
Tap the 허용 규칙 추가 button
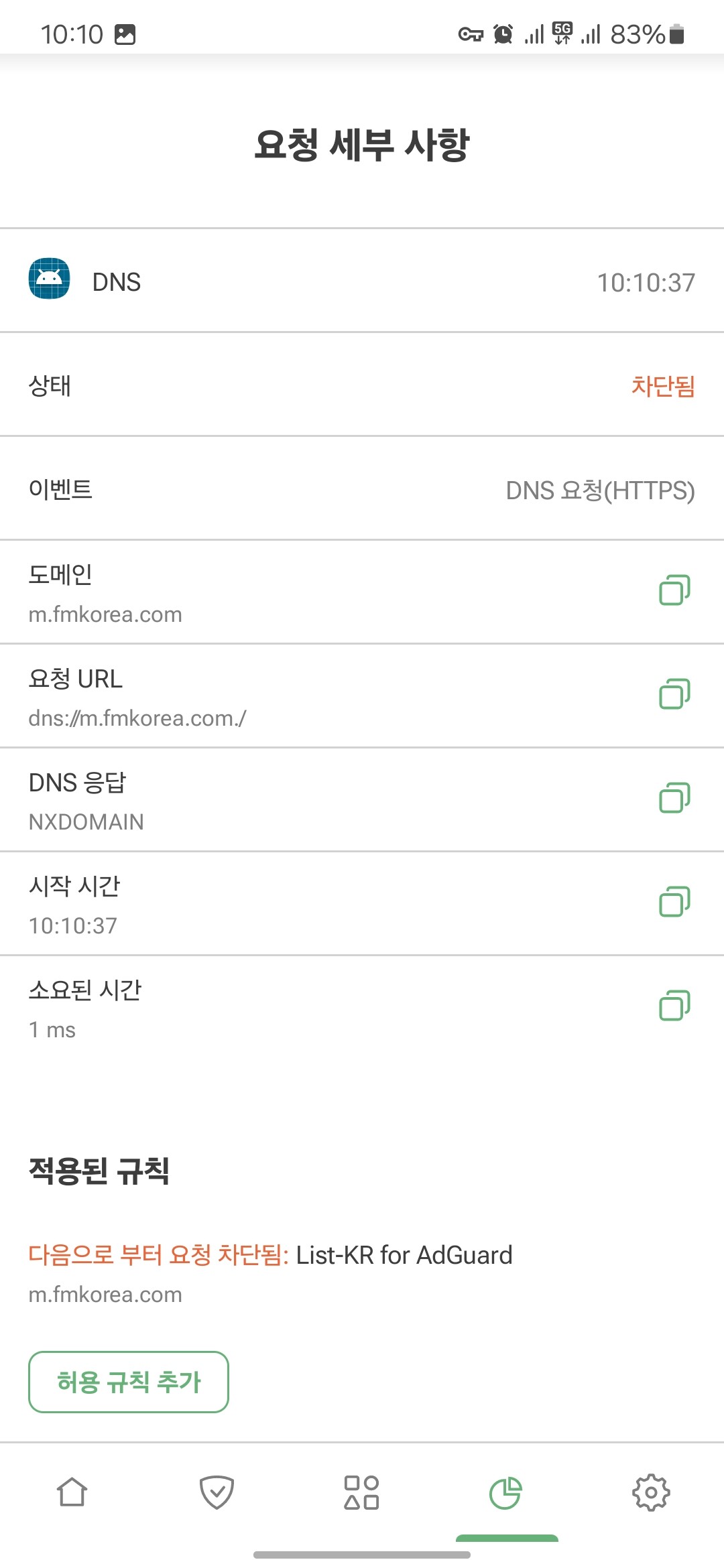tap(129, 1382)
